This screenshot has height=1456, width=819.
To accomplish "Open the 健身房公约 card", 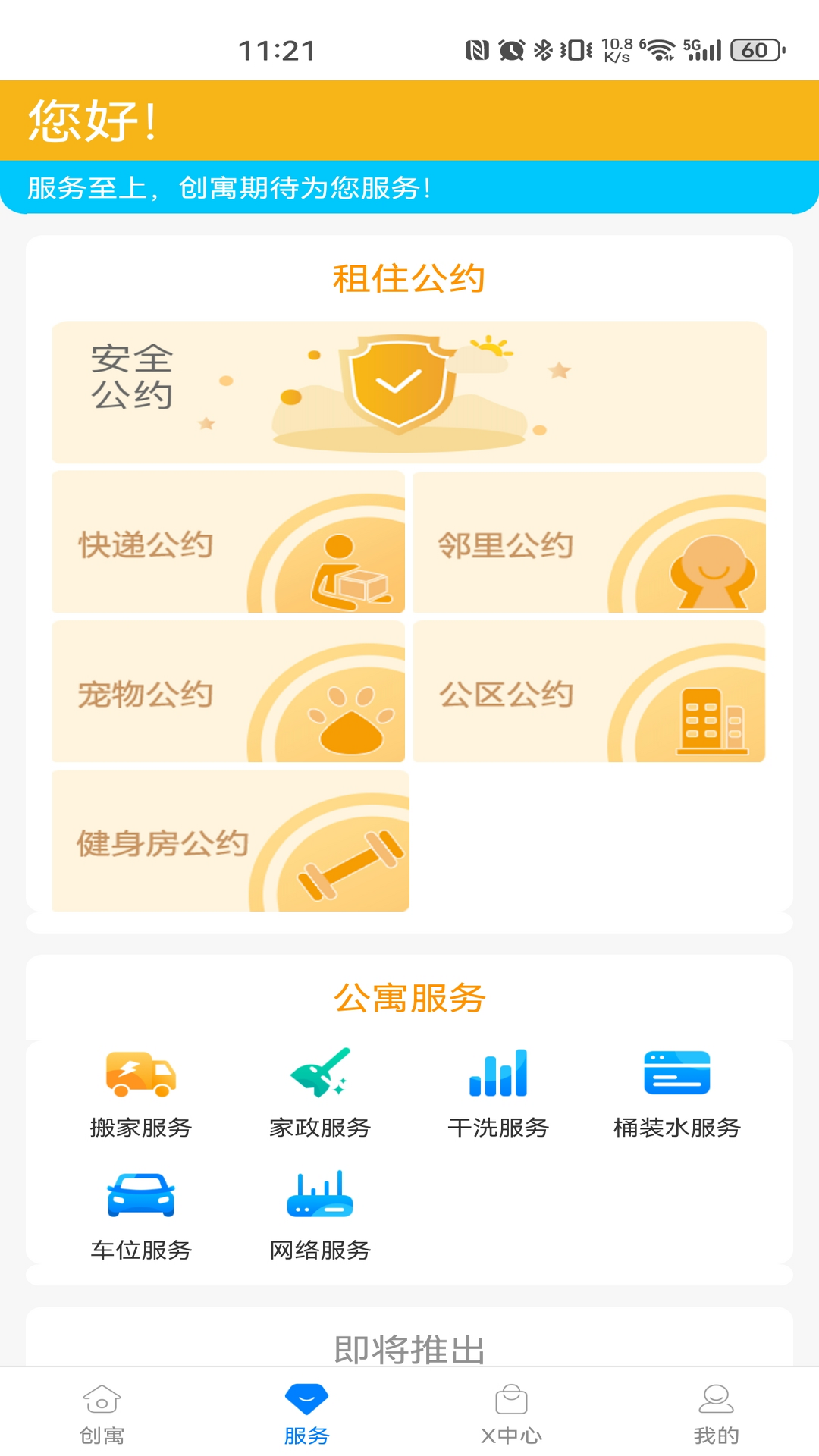I will [231, 840].
